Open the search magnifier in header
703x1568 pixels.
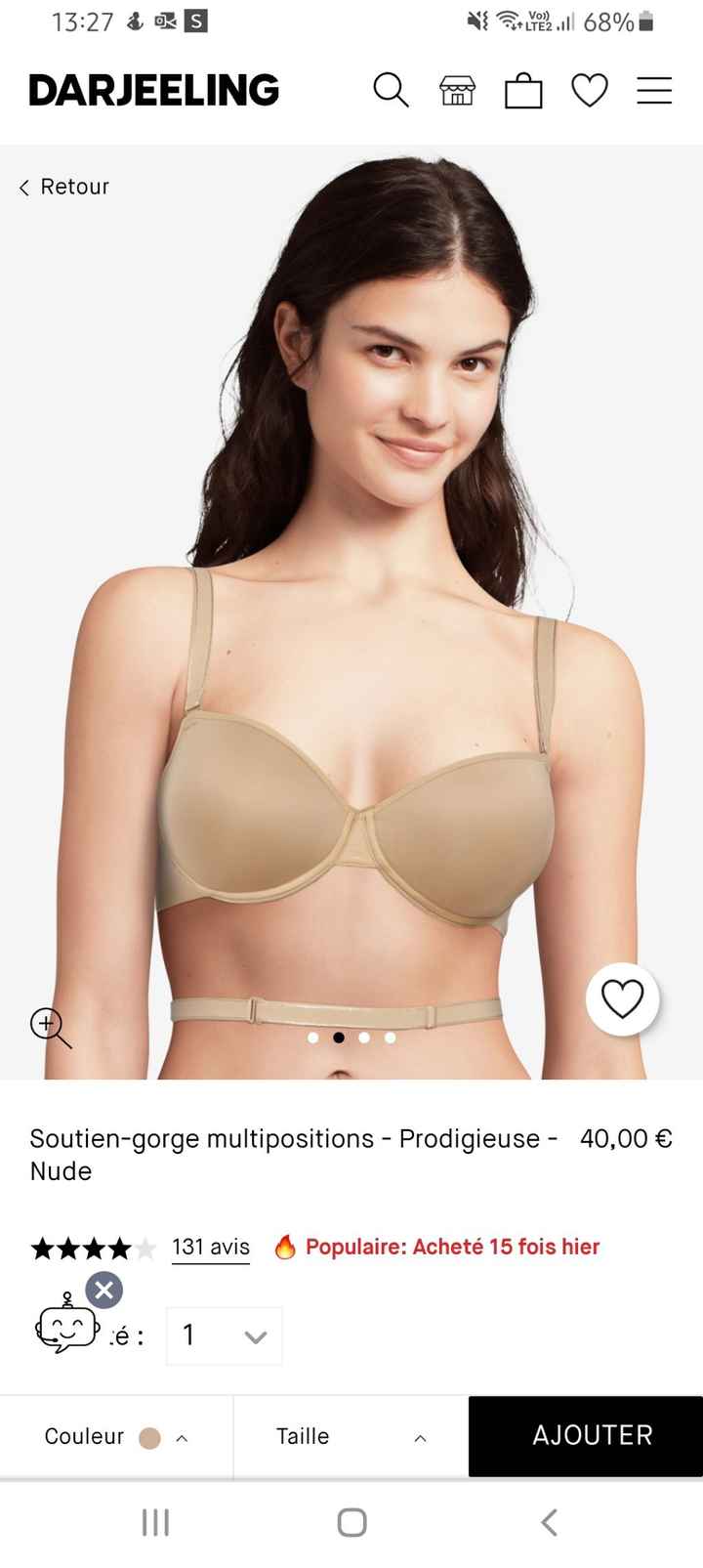coord(391,90)
